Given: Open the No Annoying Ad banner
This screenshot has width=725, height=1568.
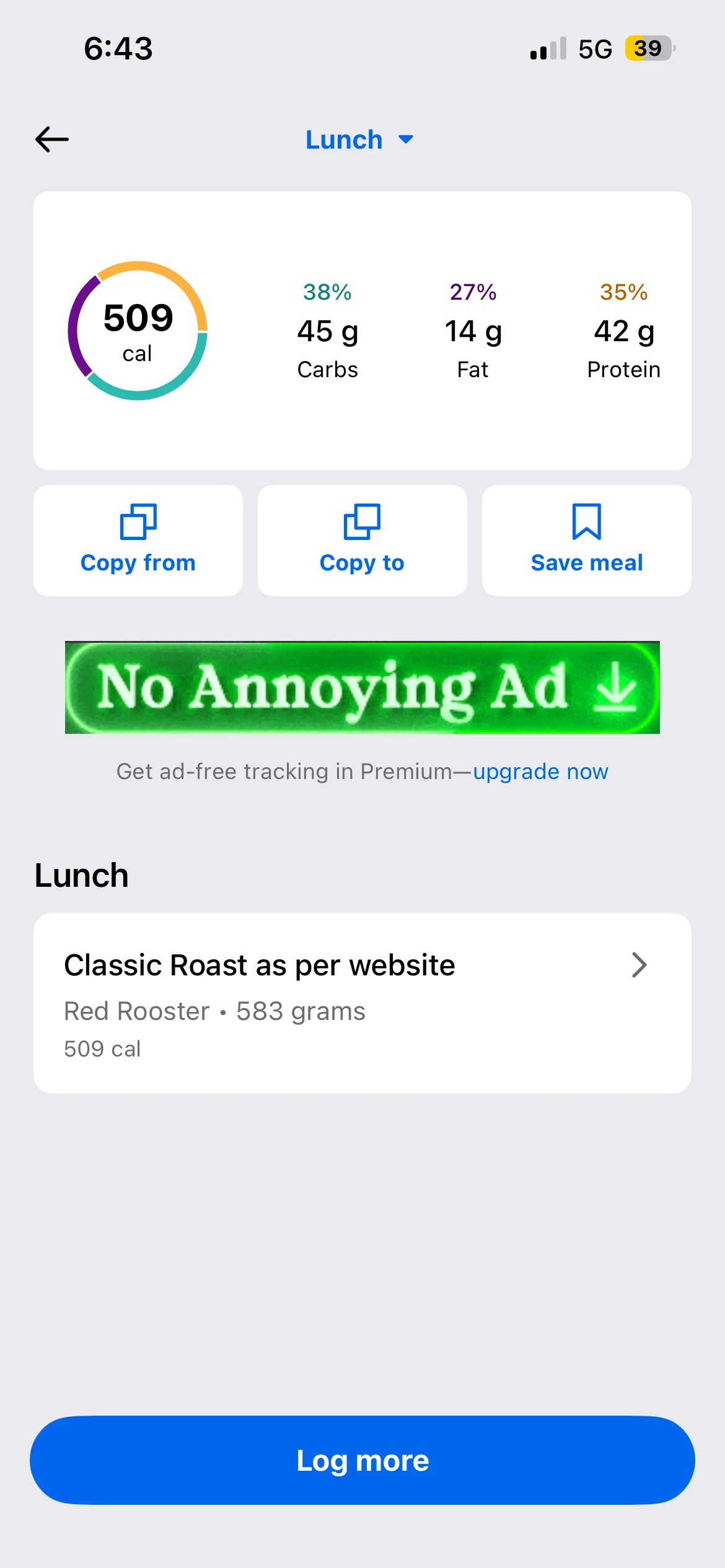Looking at the screenshot, I should [362, 687].
